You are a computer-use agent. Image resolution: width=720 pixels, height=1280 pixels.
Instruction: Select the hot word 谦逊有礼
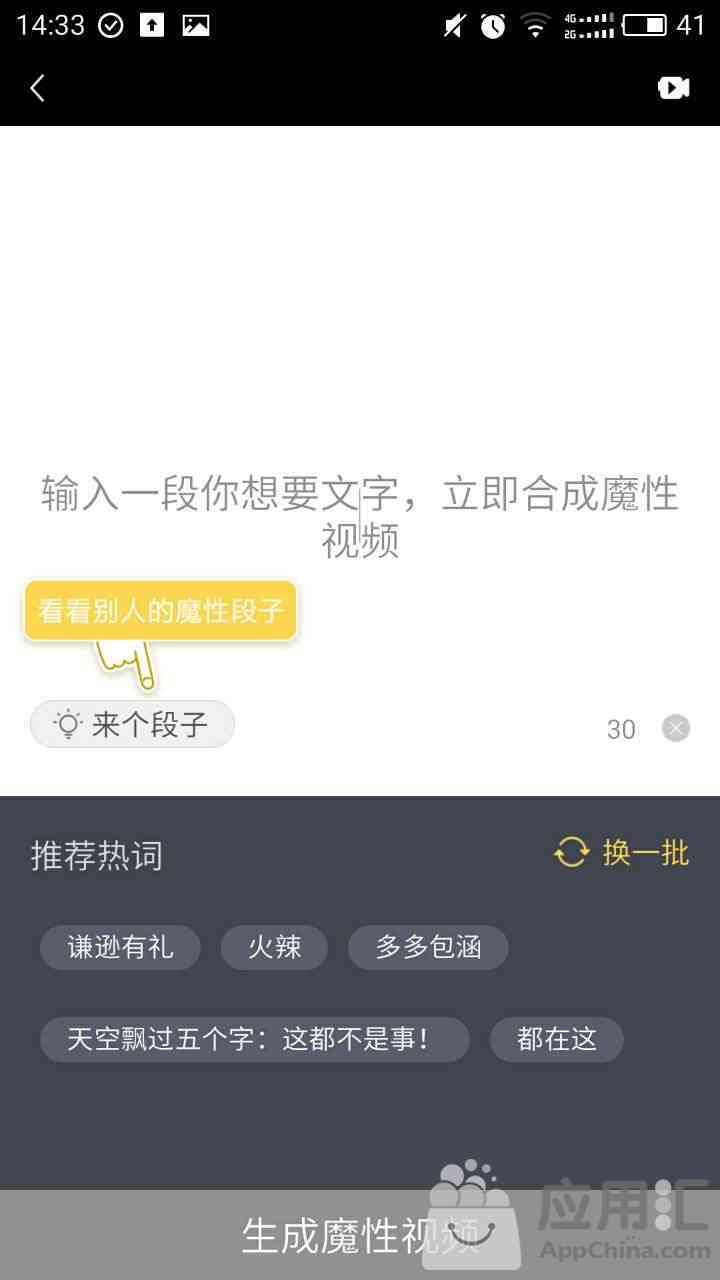(120, 948)
